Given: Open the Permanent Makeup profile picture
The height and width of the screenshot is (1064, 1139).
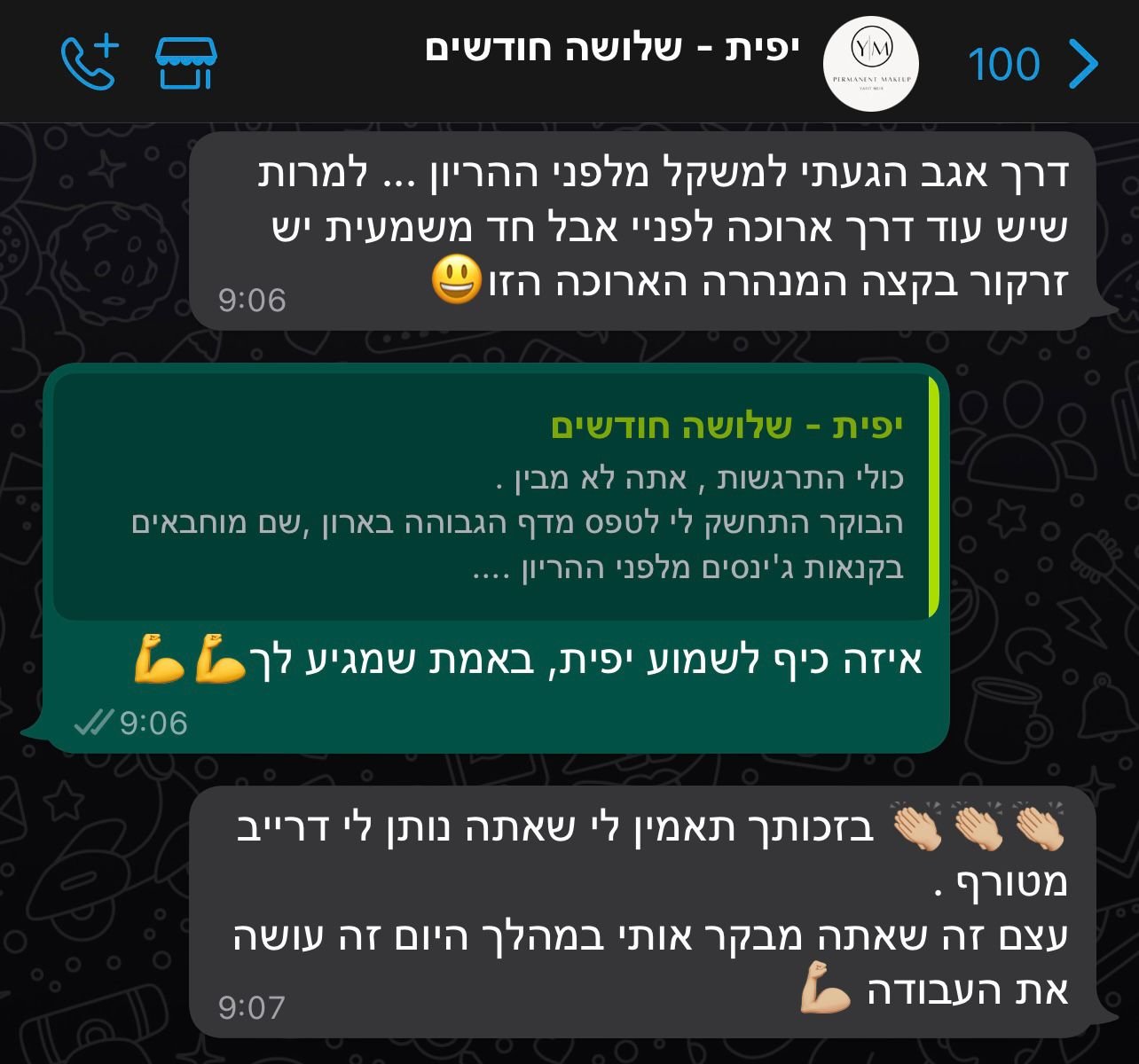Looking at the screenshot, I should [x=870, y=64].
